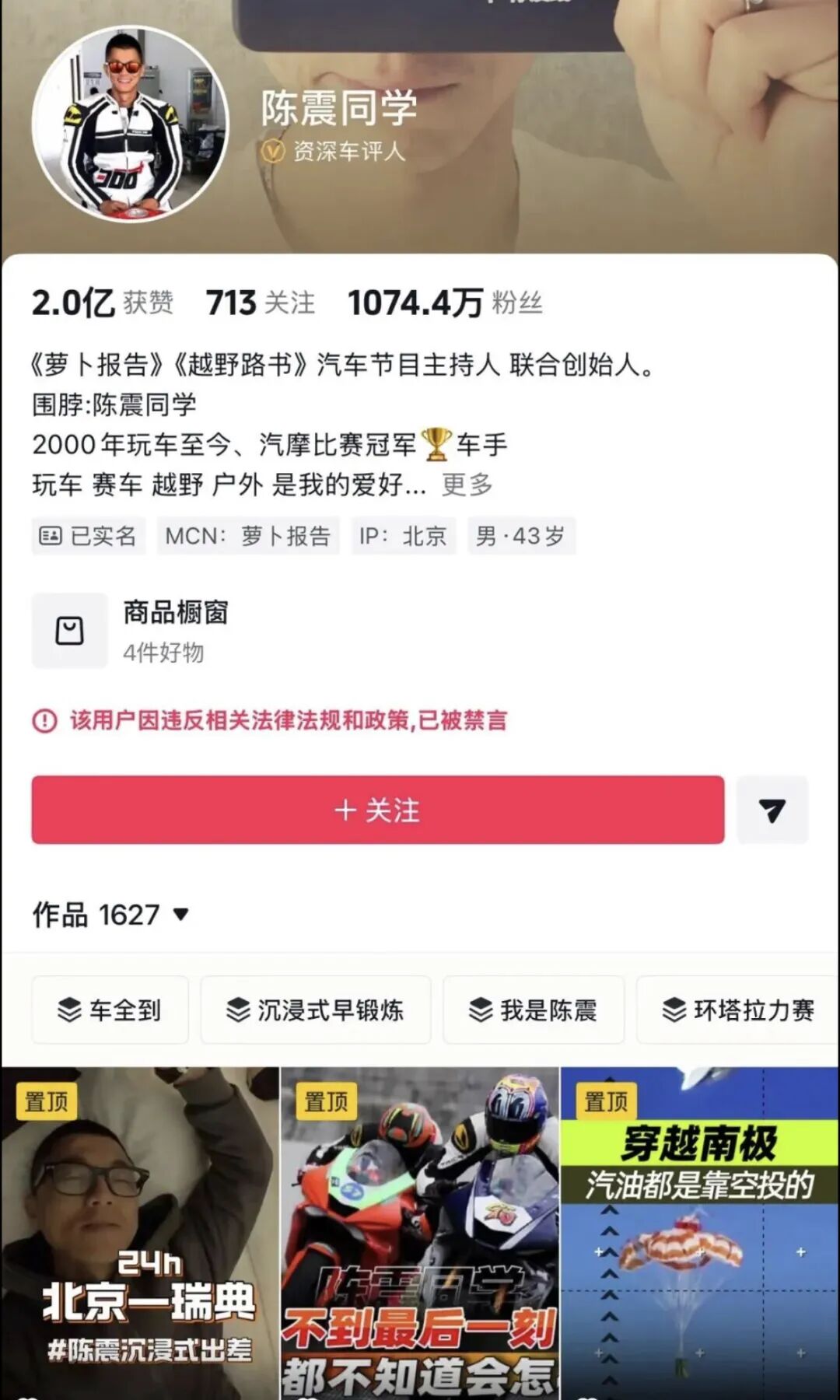View the 713 关注 following list

[x=260, y=303]
